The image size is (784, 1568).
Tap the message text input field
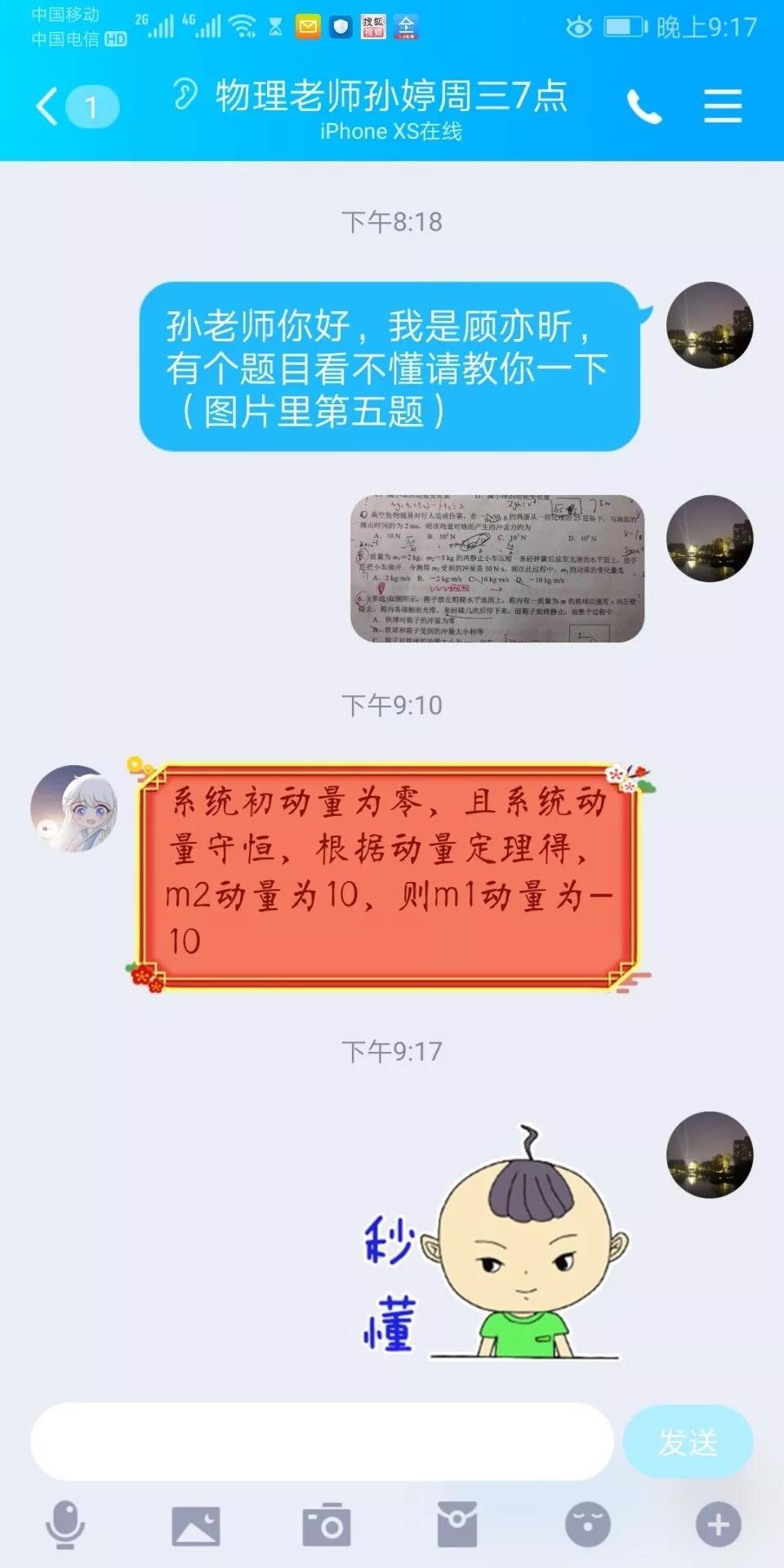(321, 1442)
